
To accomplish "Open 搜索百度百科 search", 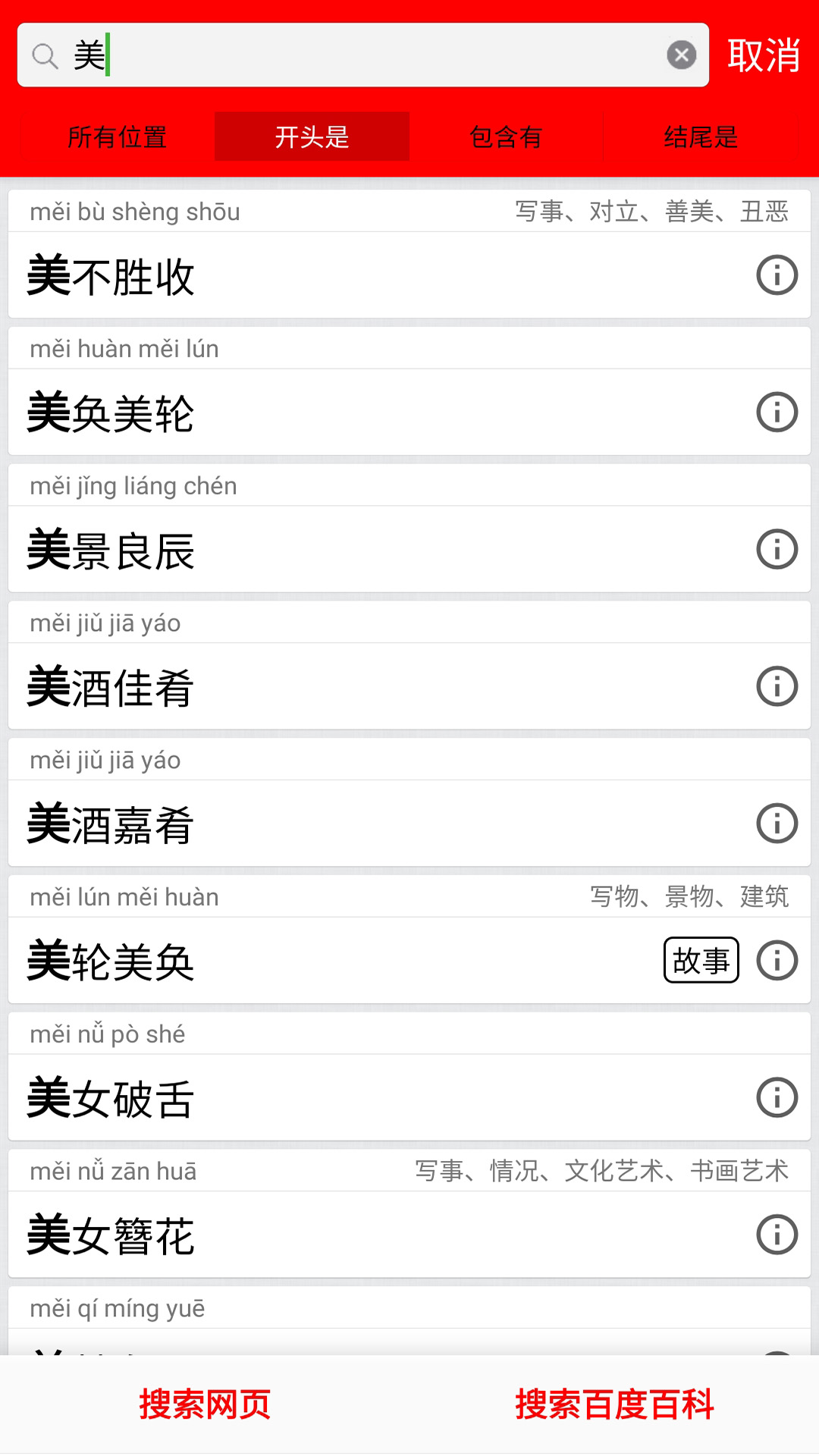I will (614, 1419).
